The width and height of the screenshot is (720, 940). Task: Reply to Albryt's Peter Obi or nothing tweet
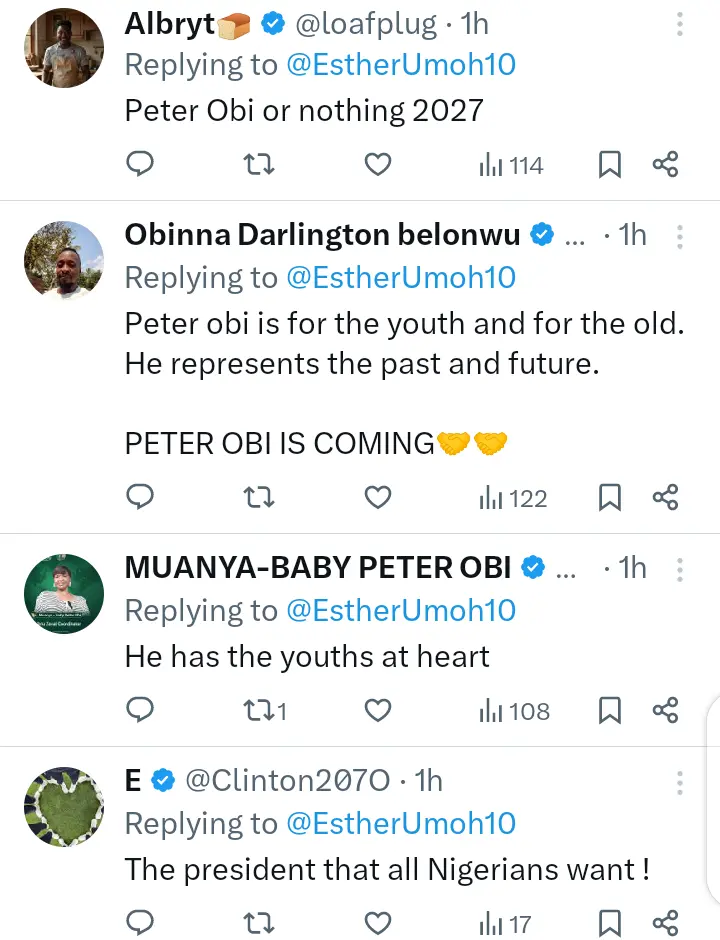pos(142,165)
